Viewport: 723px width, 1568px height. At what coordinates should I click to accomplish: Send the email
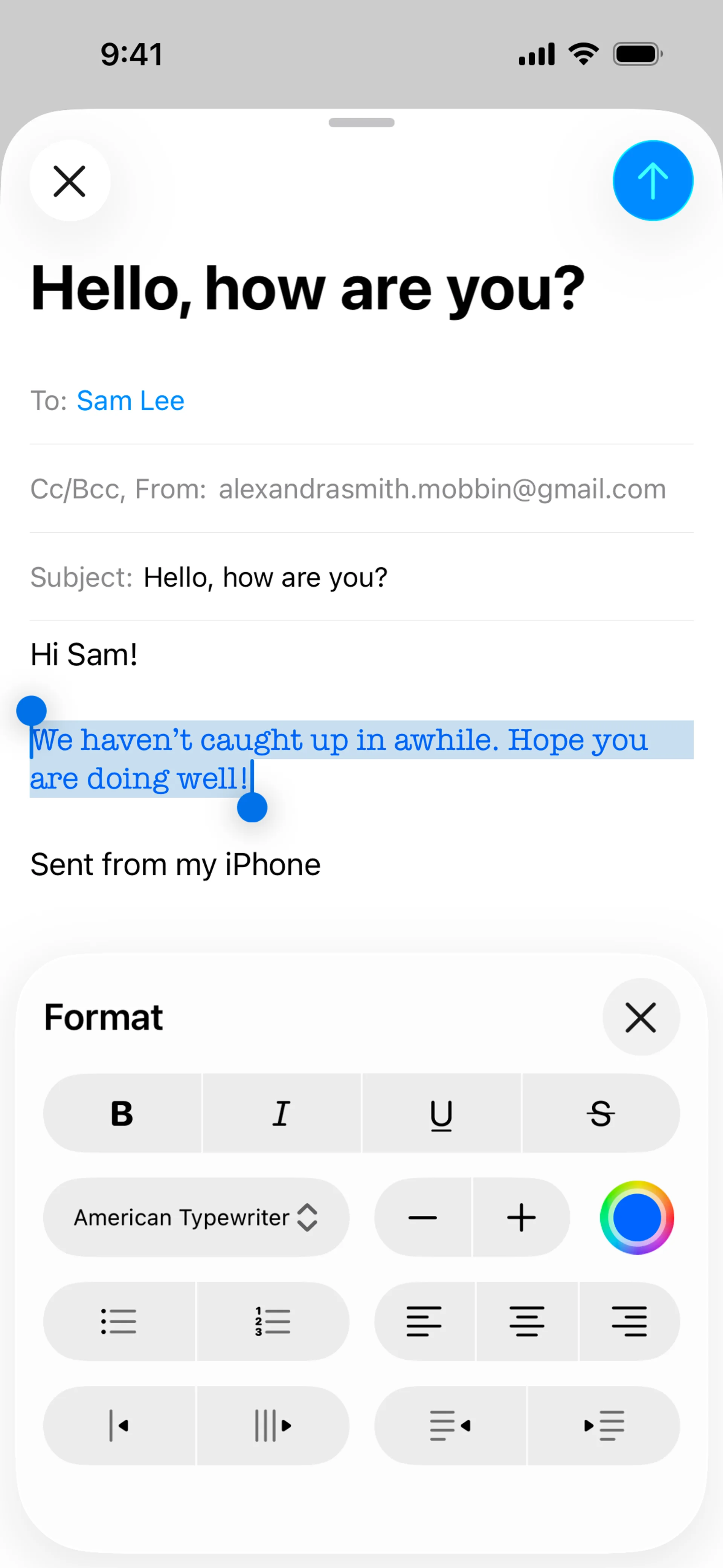[653, 181]
